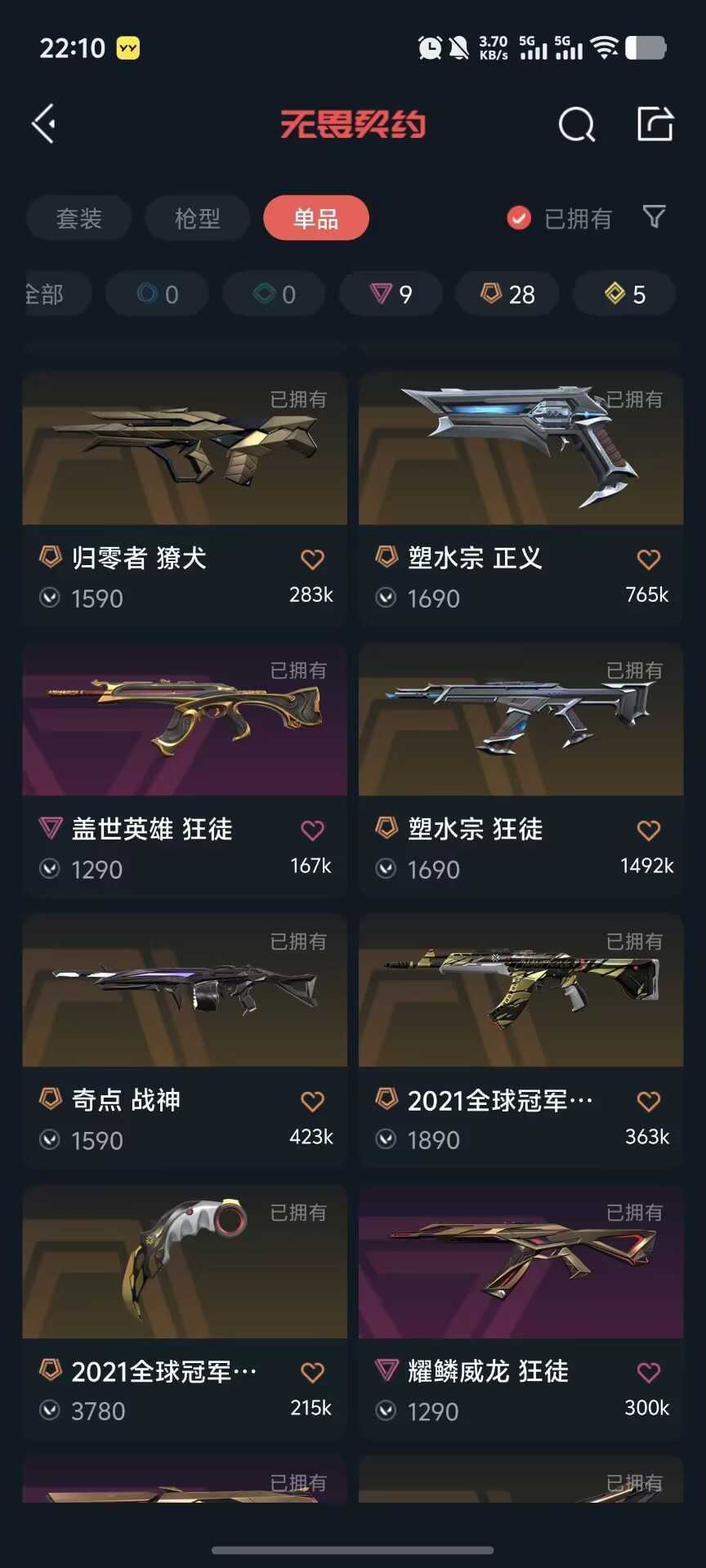
Task: Like the 2021全球冠军 skin priced 3780
Action: coord(312,1373)
